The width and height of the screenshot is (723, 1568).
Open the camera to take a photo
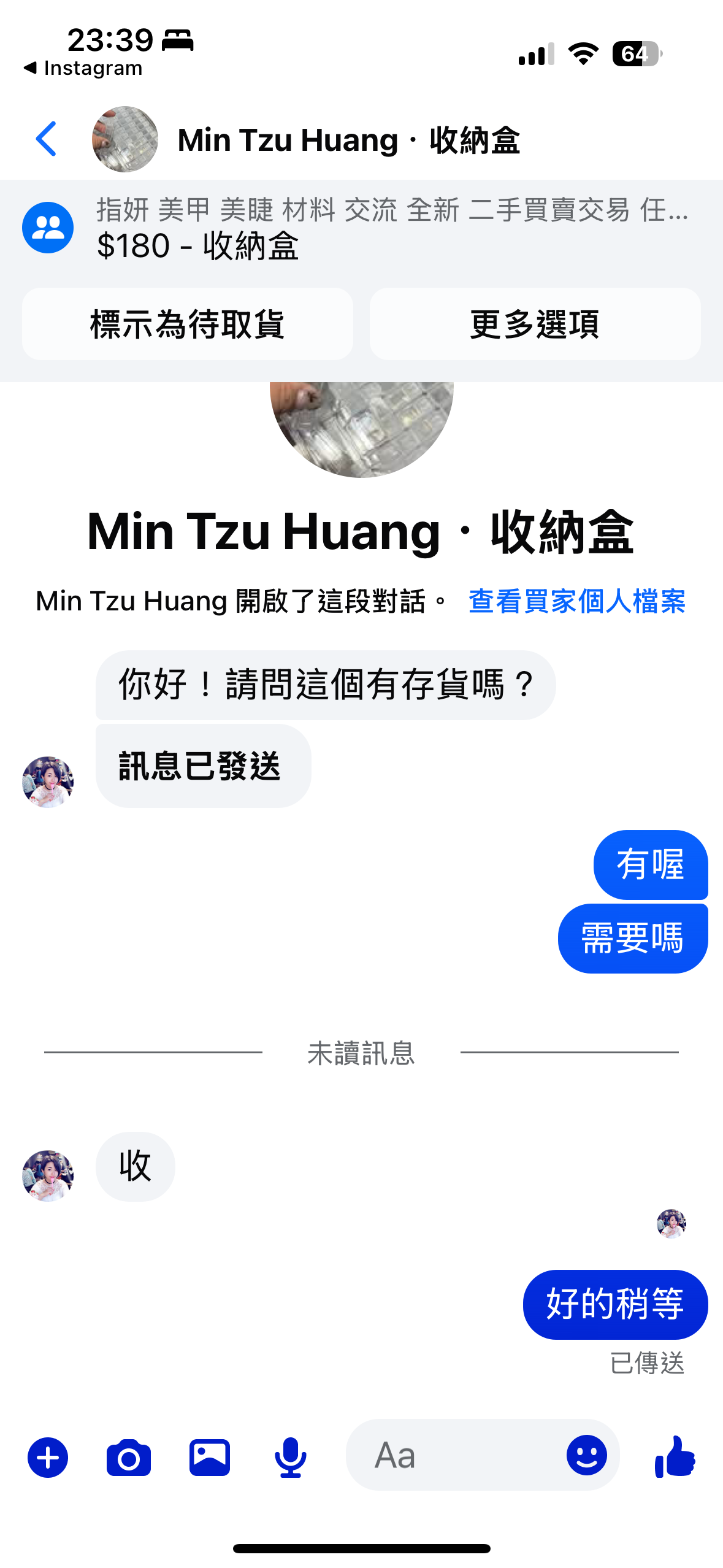[x=129, y=1455]
